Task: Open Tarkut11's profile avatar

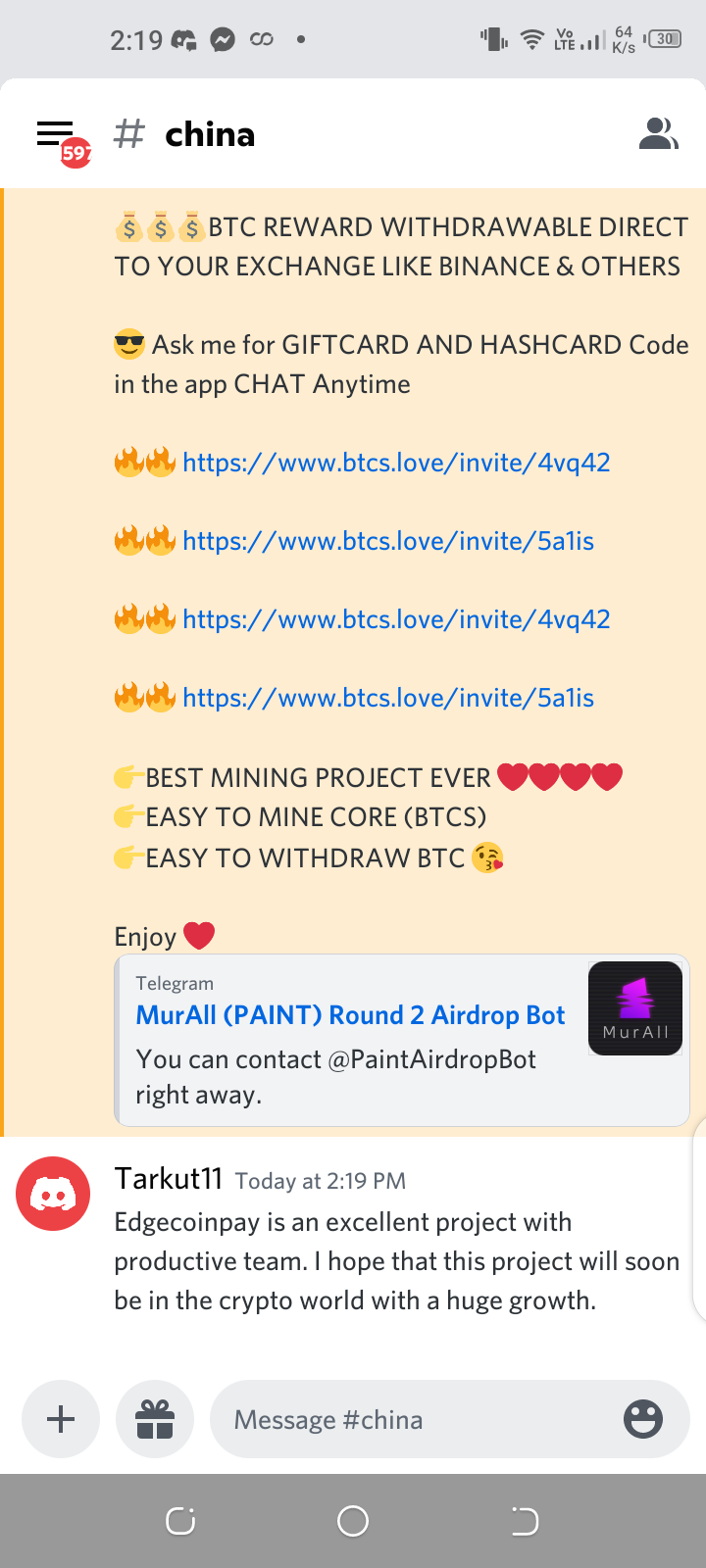Action: click(53, 1193)
